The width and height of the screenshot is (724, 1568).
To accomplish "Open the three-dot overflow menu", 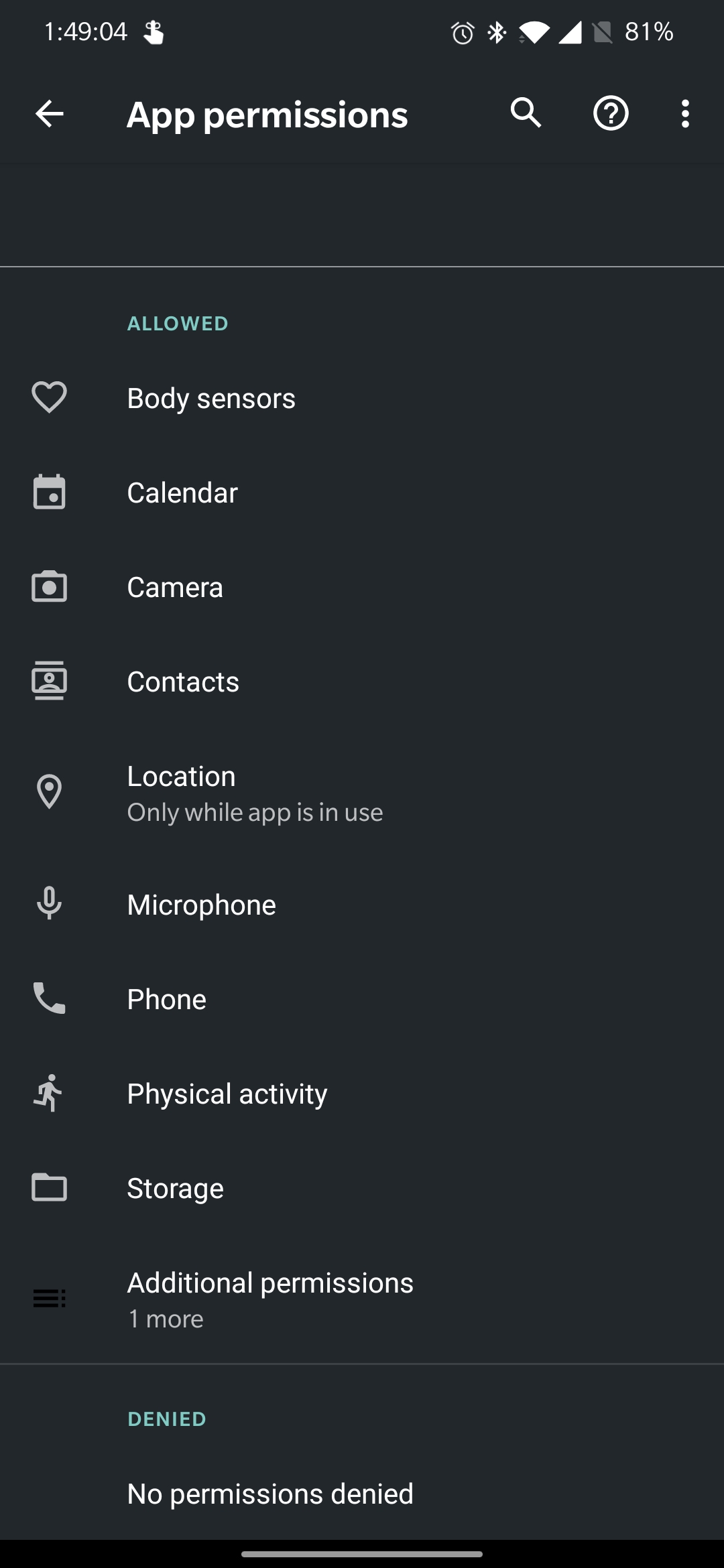I will 684,114.
